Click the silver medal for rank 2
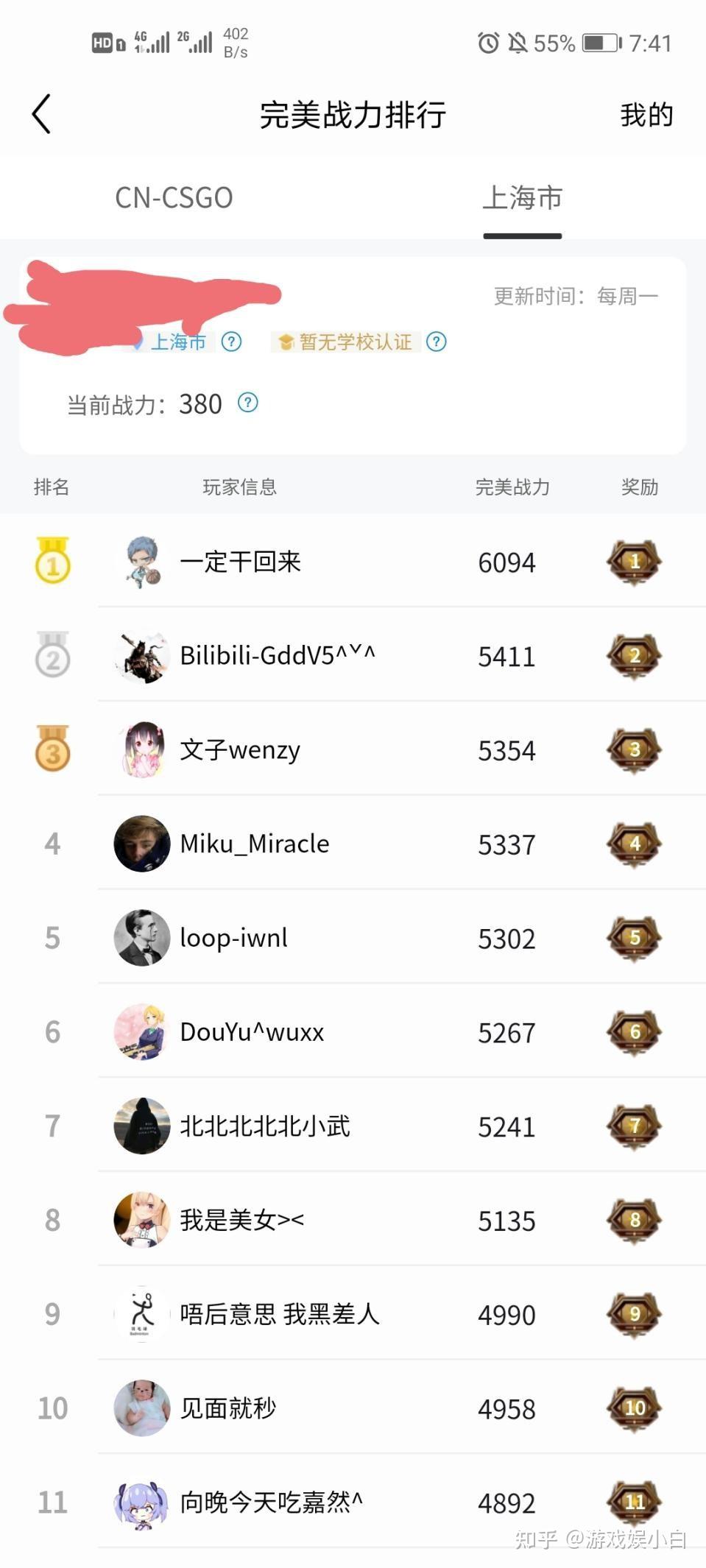Screen dimensions: 706x1568 tap(52, 655)
